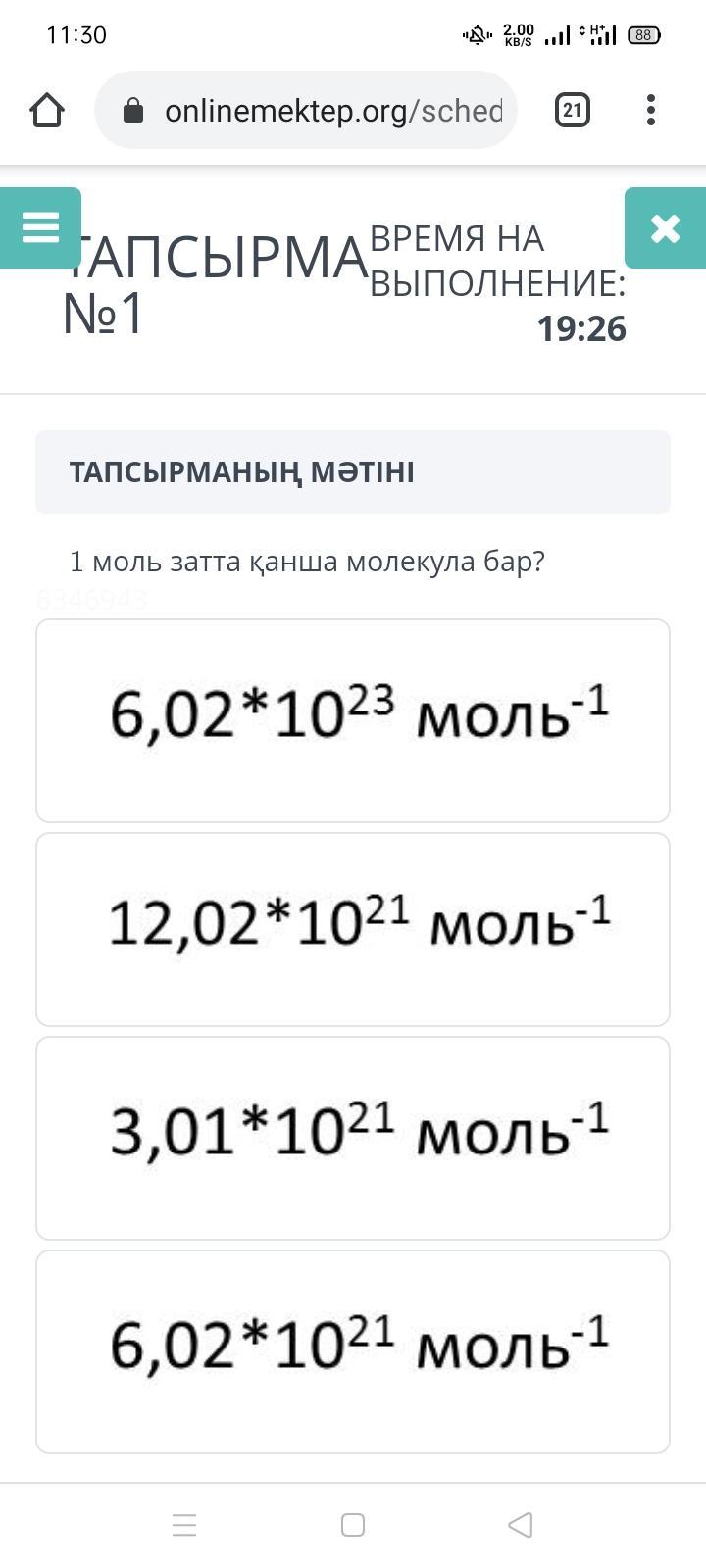Open the hamburger menu button
The height and width of the screenshot is (1568, 706).
(40, 227)
